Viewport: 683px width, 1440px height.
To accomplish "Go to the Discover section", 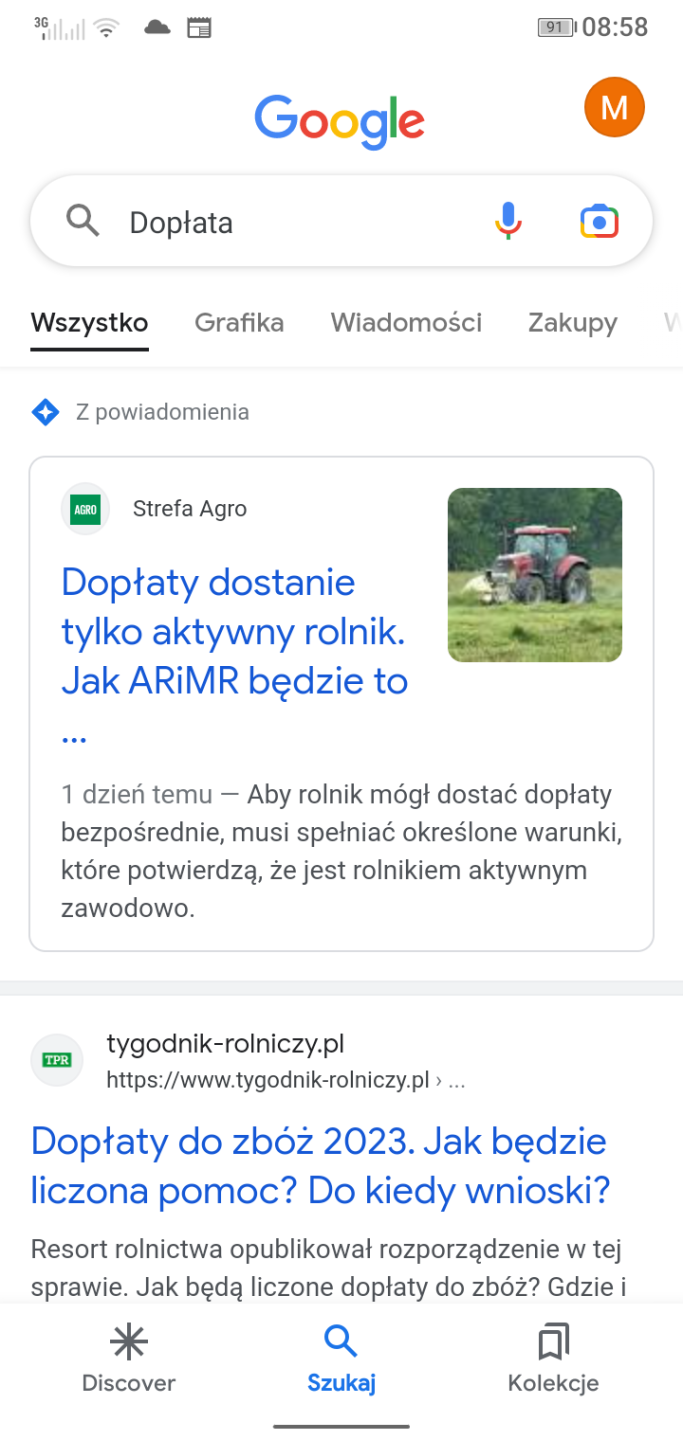I will [x=128, y=1360].
